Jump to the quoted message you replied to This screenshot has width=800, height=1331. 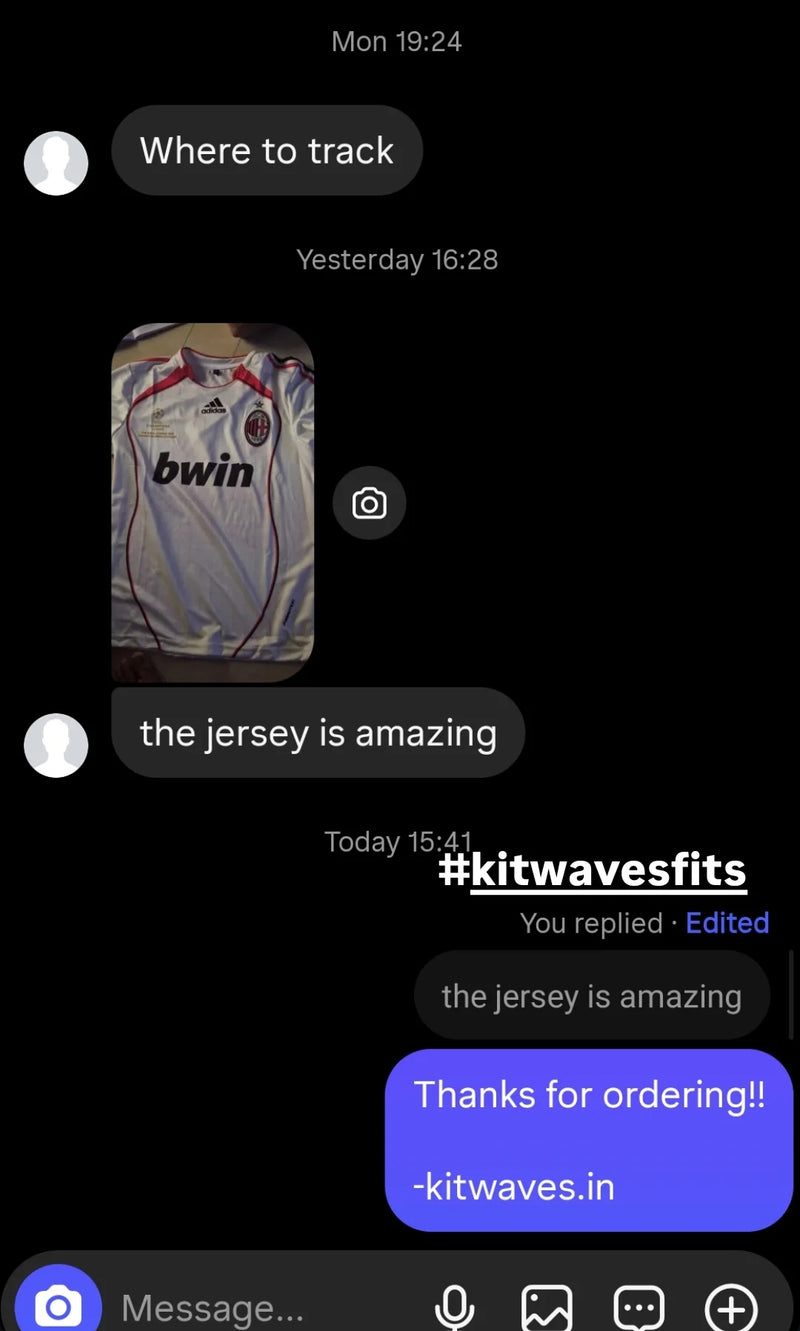[x=592, y=996]
